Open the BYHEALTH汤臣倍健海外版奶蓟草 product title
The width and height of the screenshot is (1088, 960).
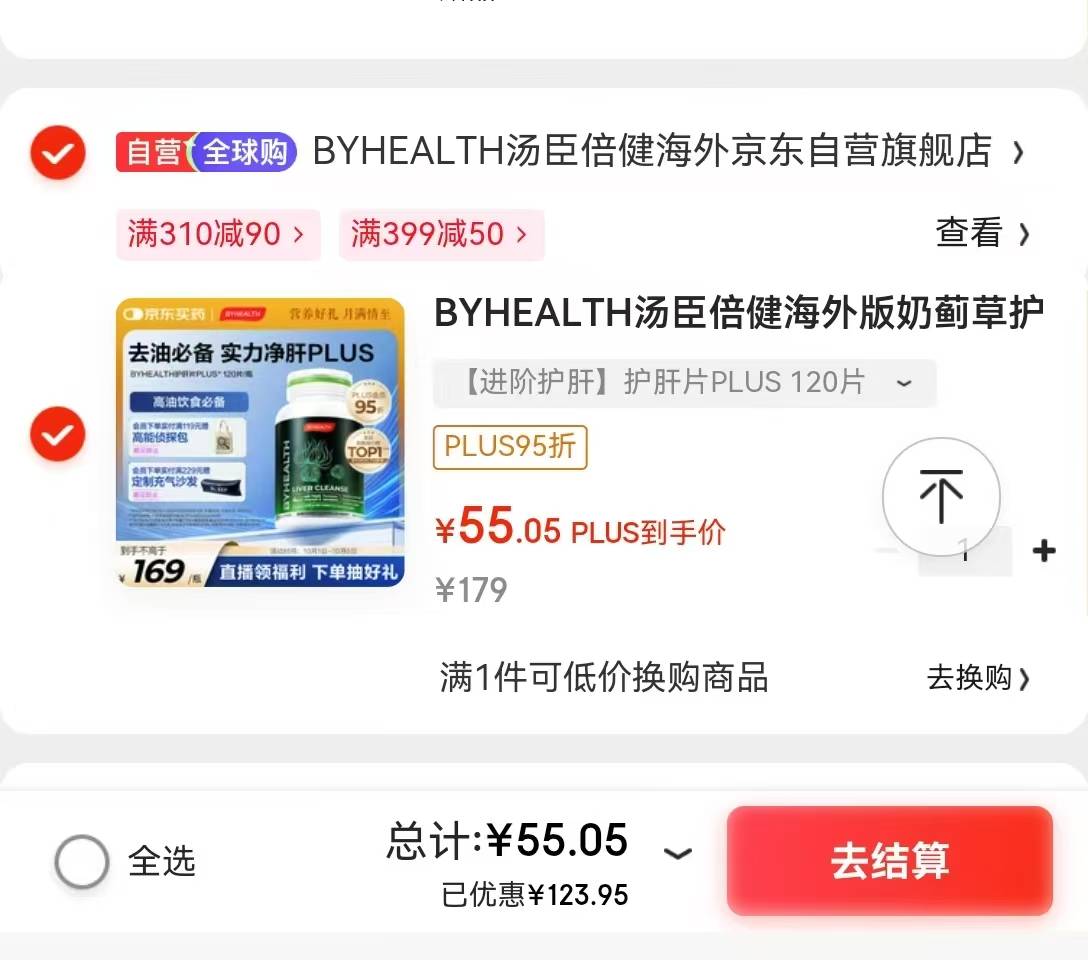[x=738, y=314]
